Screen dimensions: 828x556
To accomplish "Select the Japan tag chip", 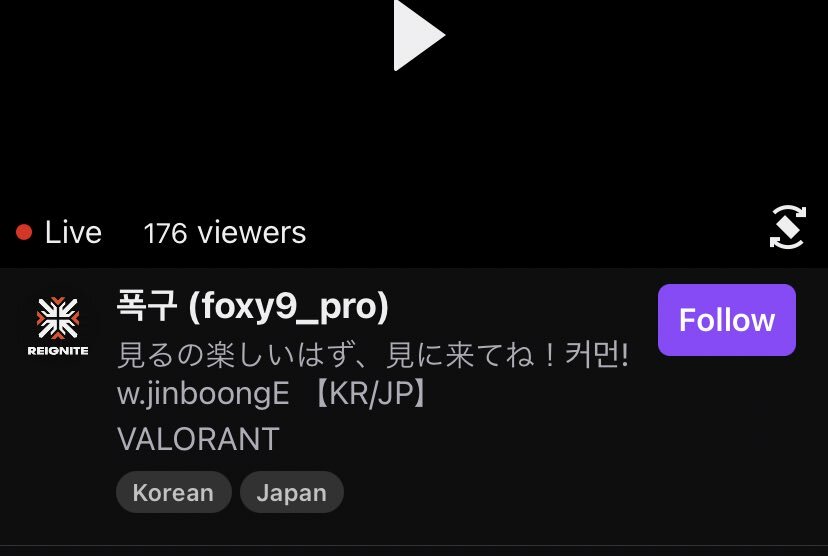I will [291, 493].
